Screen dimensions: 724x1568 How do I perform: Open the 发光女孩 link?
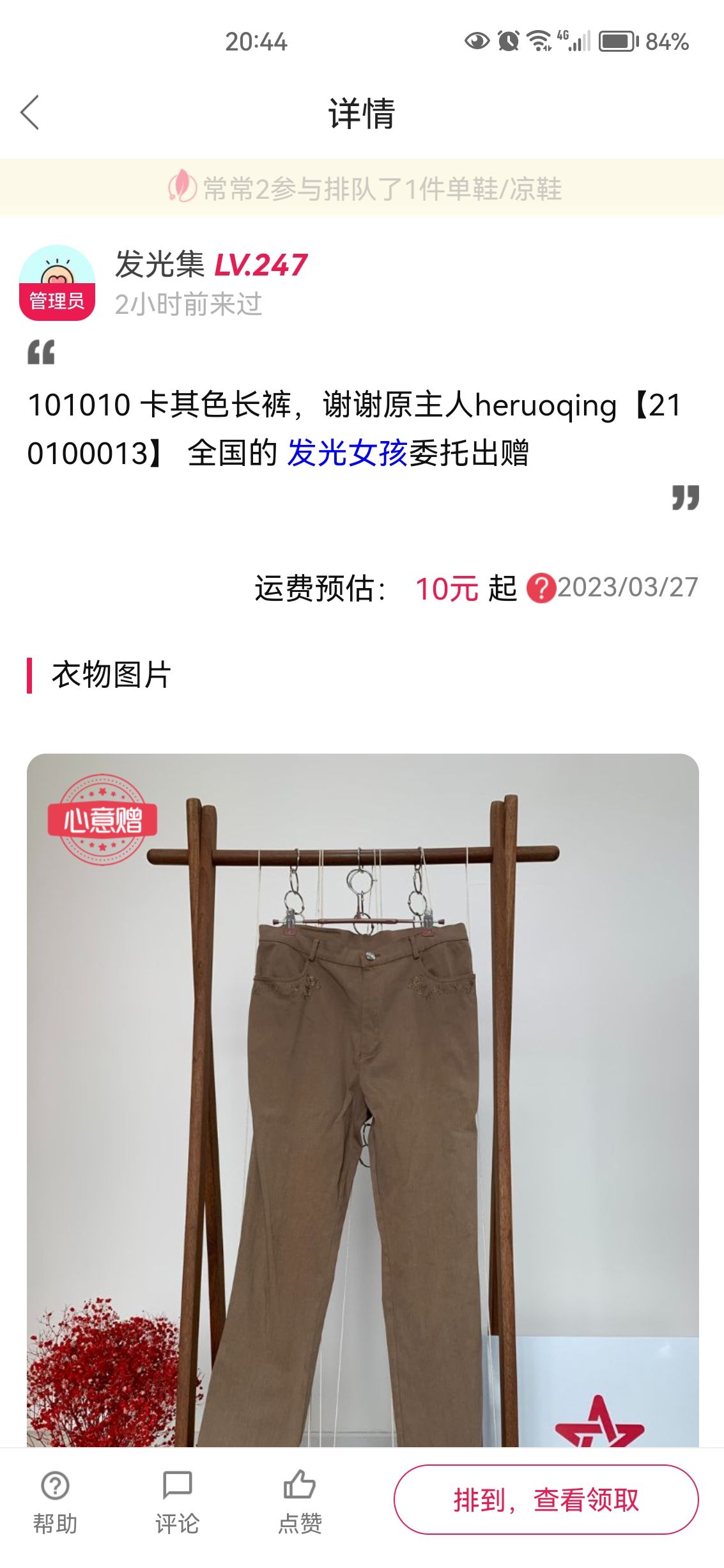347,453
